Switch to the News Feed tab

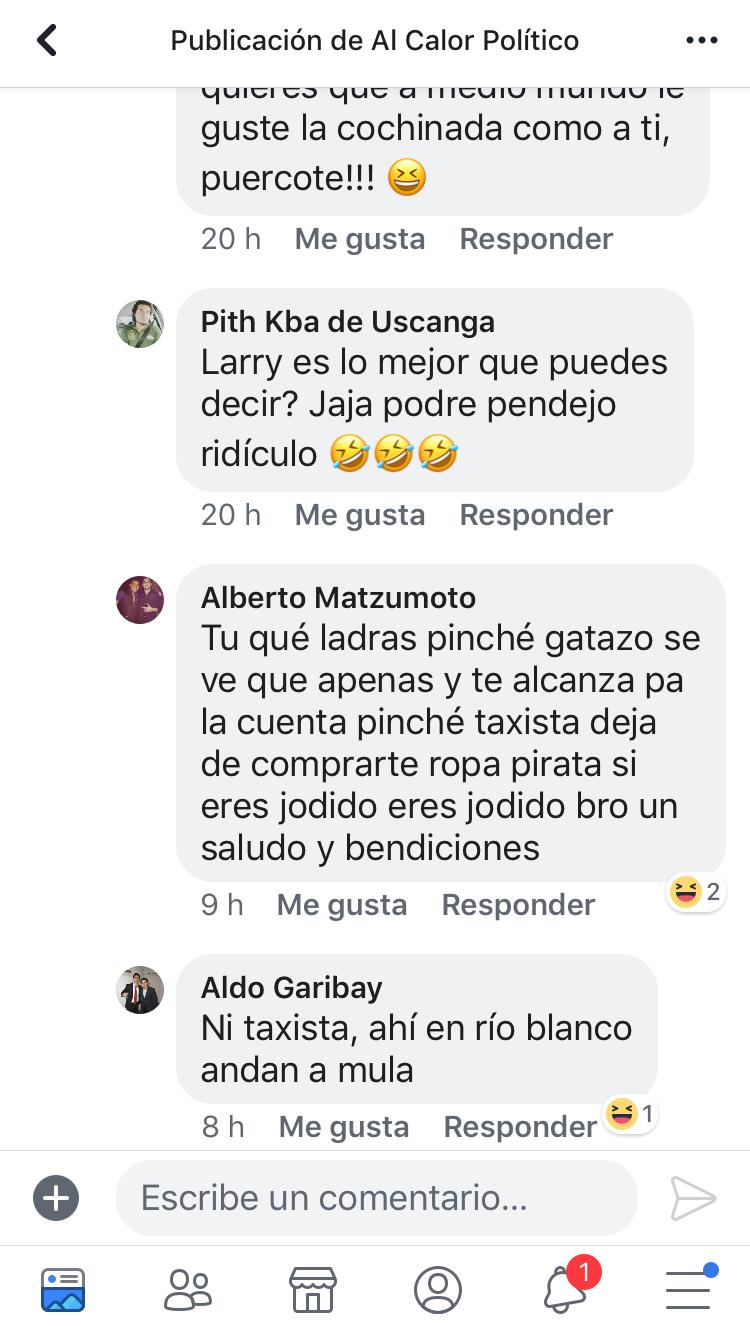63,1290
